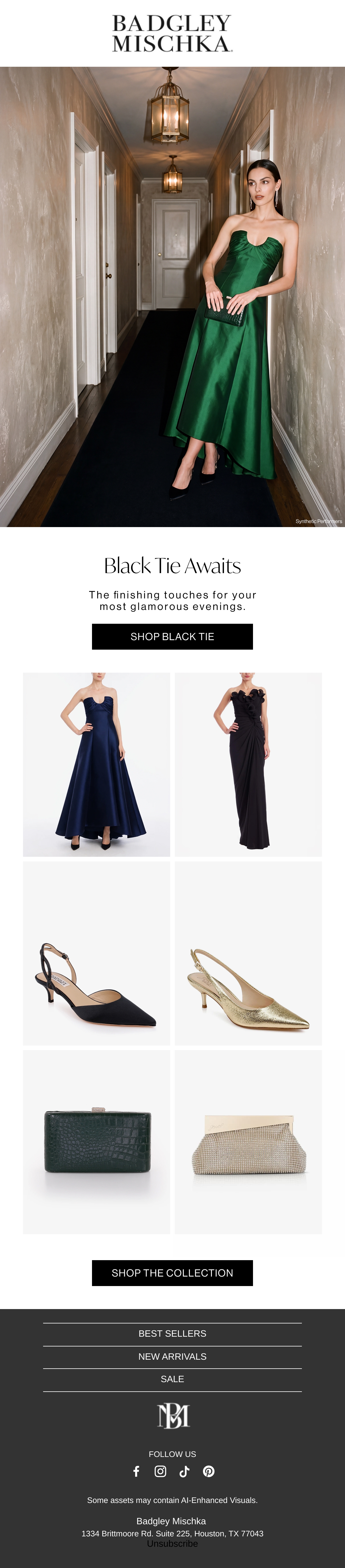The height and width of the screenshot is (1568, 345).
Task: Open the green gown hero image
Action: tap(172, 296)
